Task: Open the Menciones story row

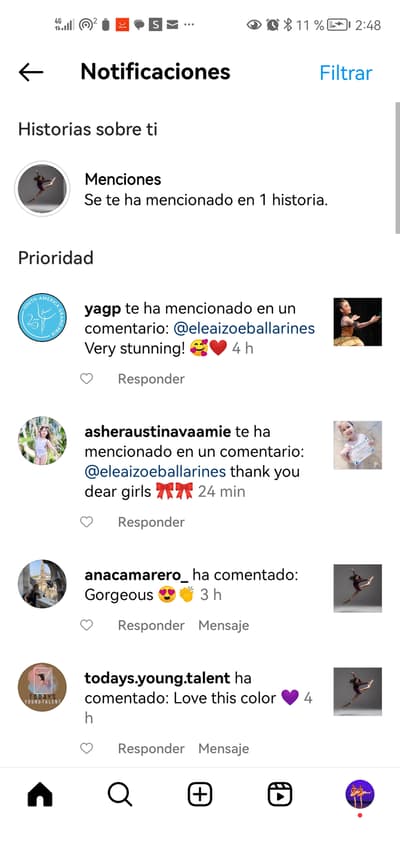Action: [x=200, y=189]
